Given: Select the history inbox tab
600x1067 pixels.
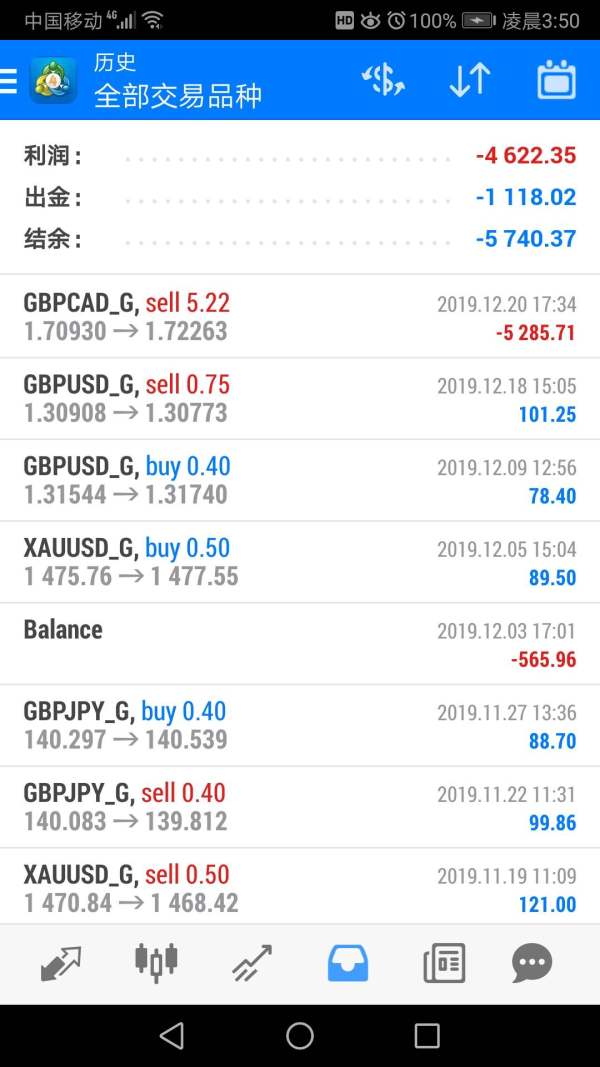Looking at the screenshot, I should pyautogui.click(x=348, y=963).
